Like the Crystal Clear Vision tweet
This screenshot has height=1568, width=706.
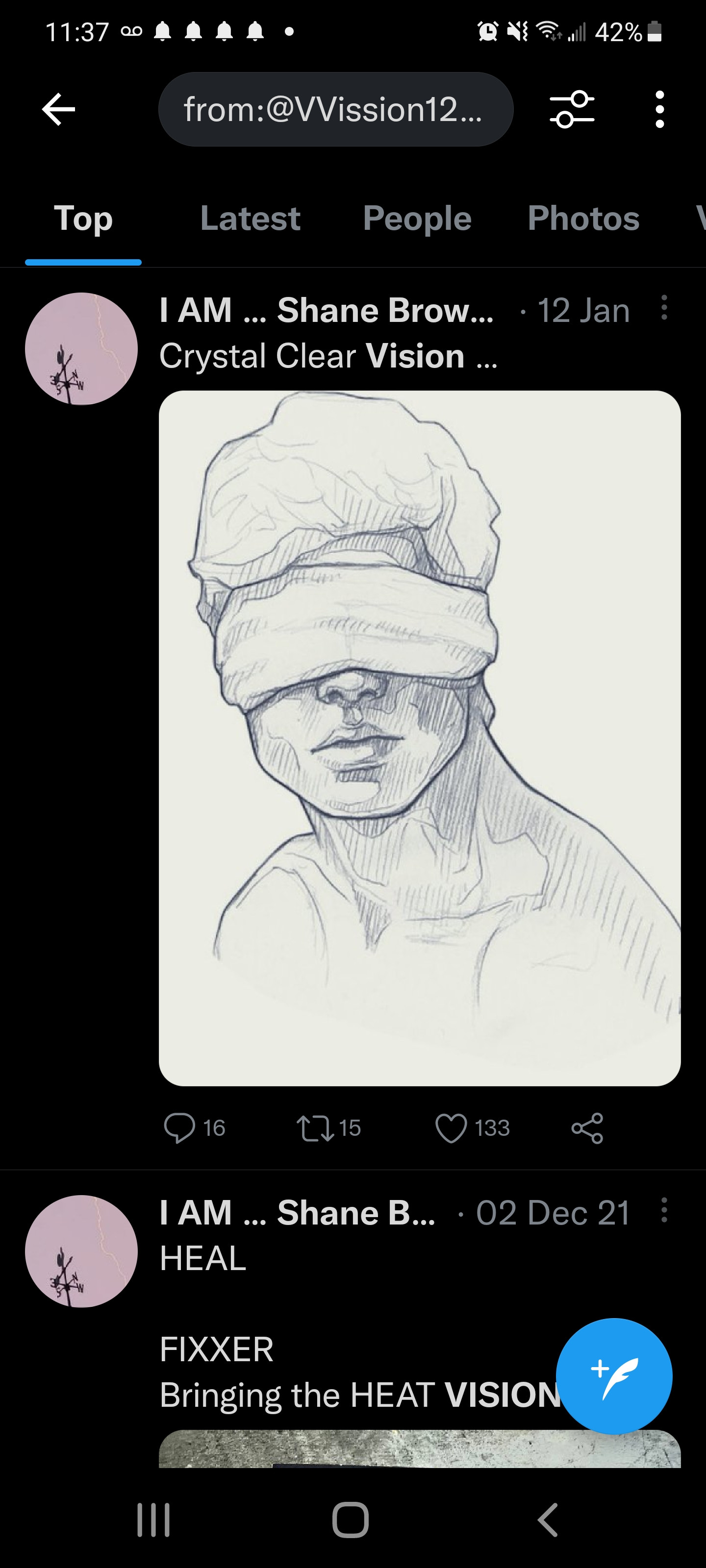pyautogui.click(x=451, y=1127)
